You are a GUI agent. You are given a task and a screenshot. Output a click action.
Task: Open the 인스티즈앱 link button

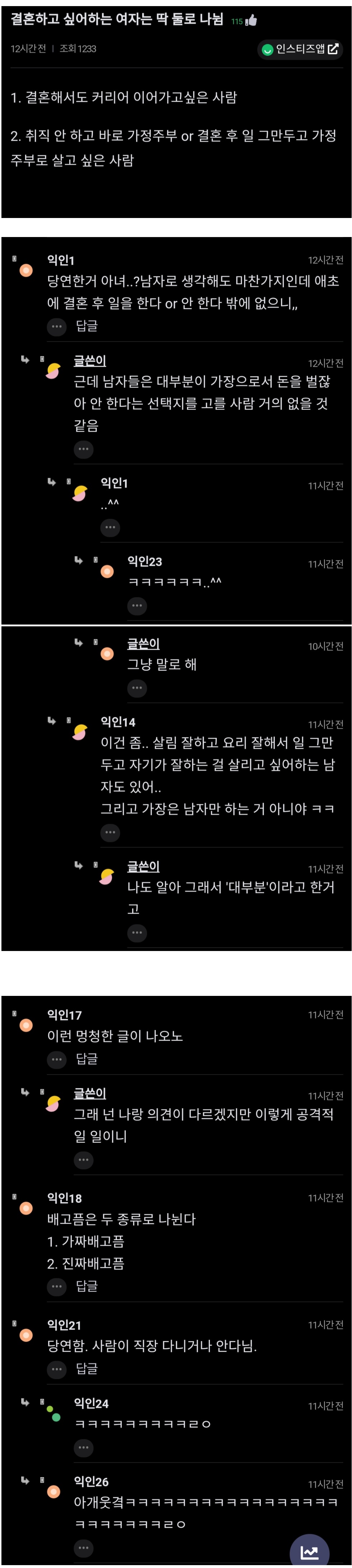(300, 49)
